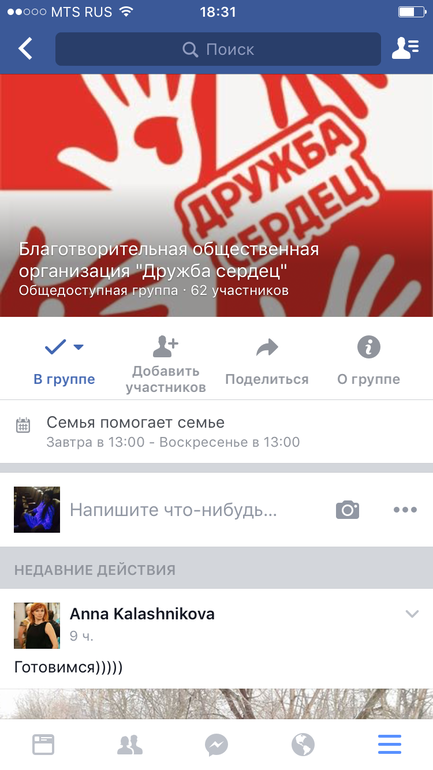The image size is (433, 770).
Task: Add a photo with the camera icon
Action: (x=348, y=510)
